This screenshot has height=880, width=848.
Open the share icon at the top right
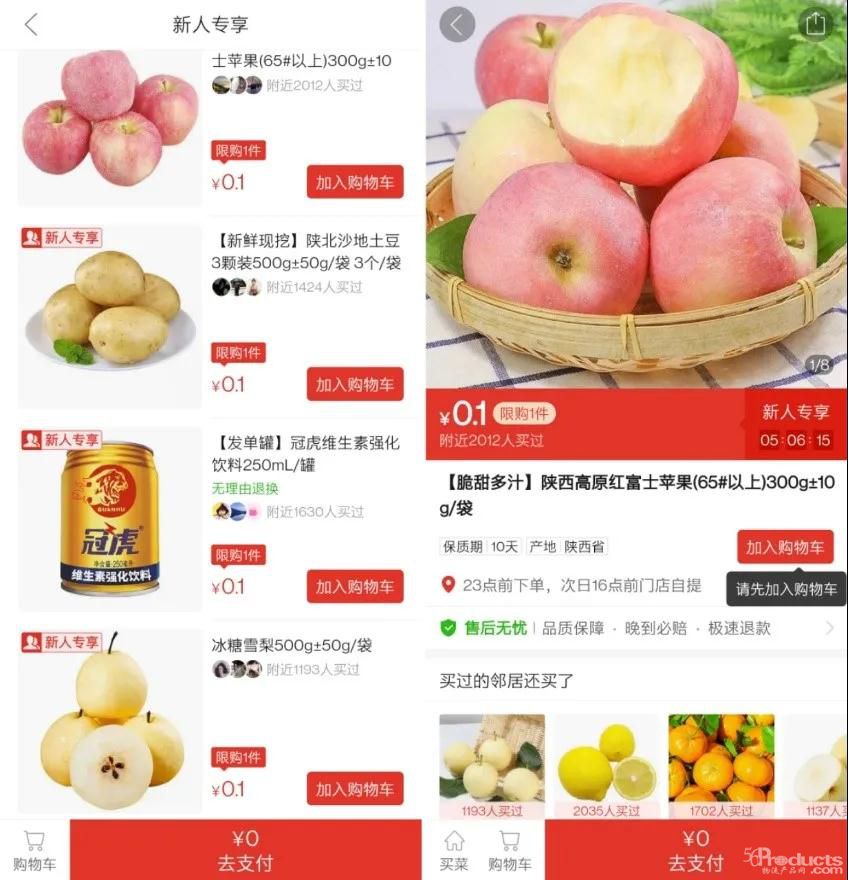(x=816, y=22)
